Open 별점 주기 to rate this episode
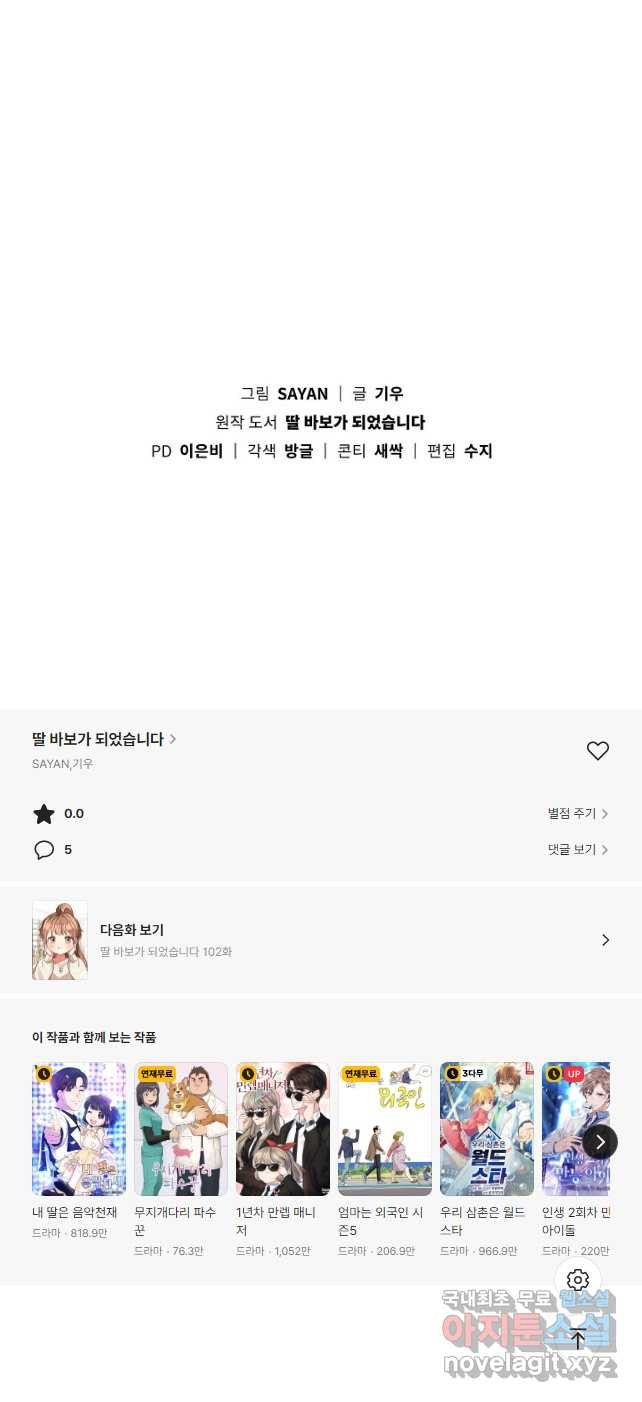The width and height of the screenshot is (642, 1402). (577, 814)
